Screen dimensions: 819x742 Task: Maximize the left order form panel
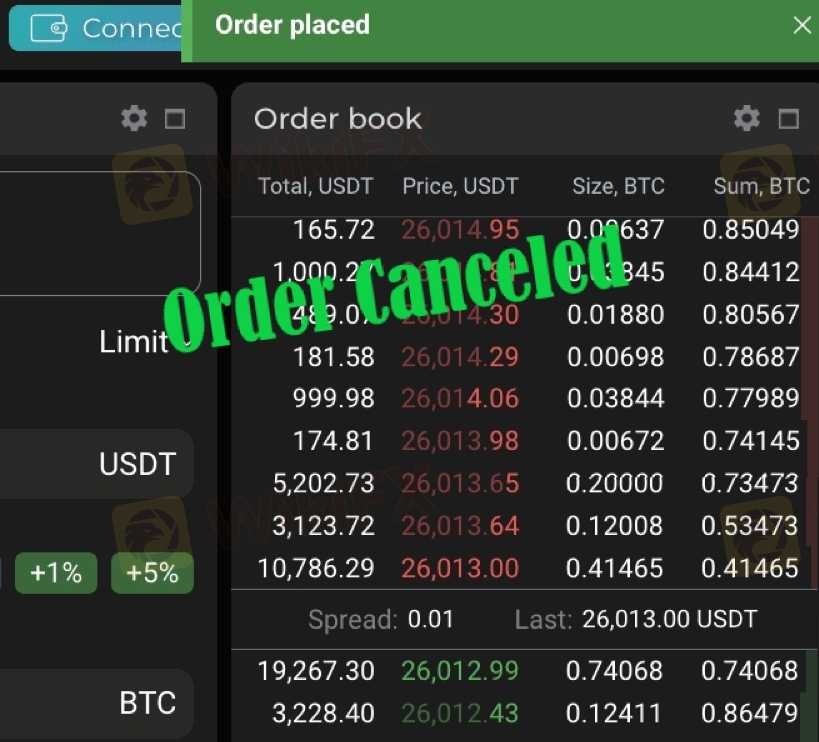pos(175,119)
